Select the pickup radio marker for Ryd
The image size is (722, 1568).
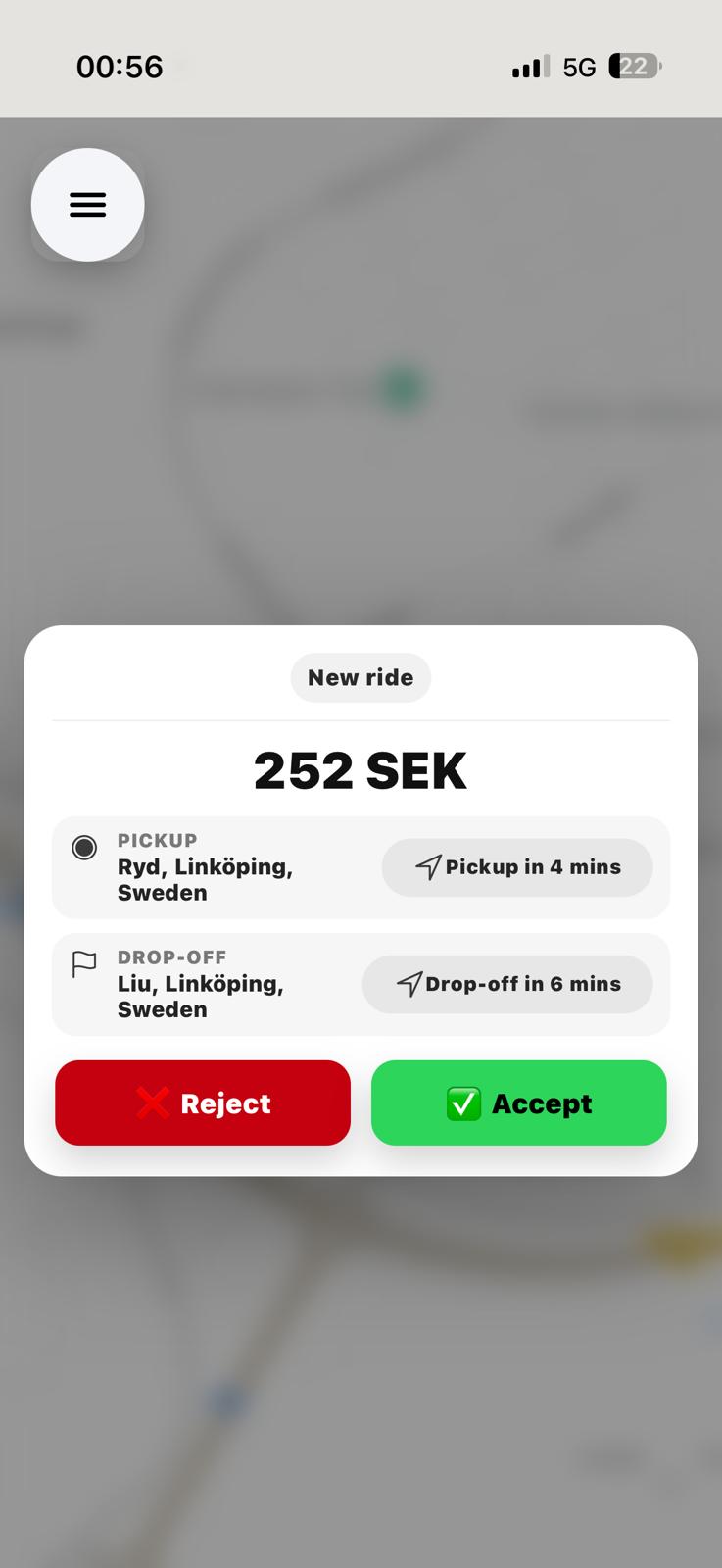tap(84, 847)
